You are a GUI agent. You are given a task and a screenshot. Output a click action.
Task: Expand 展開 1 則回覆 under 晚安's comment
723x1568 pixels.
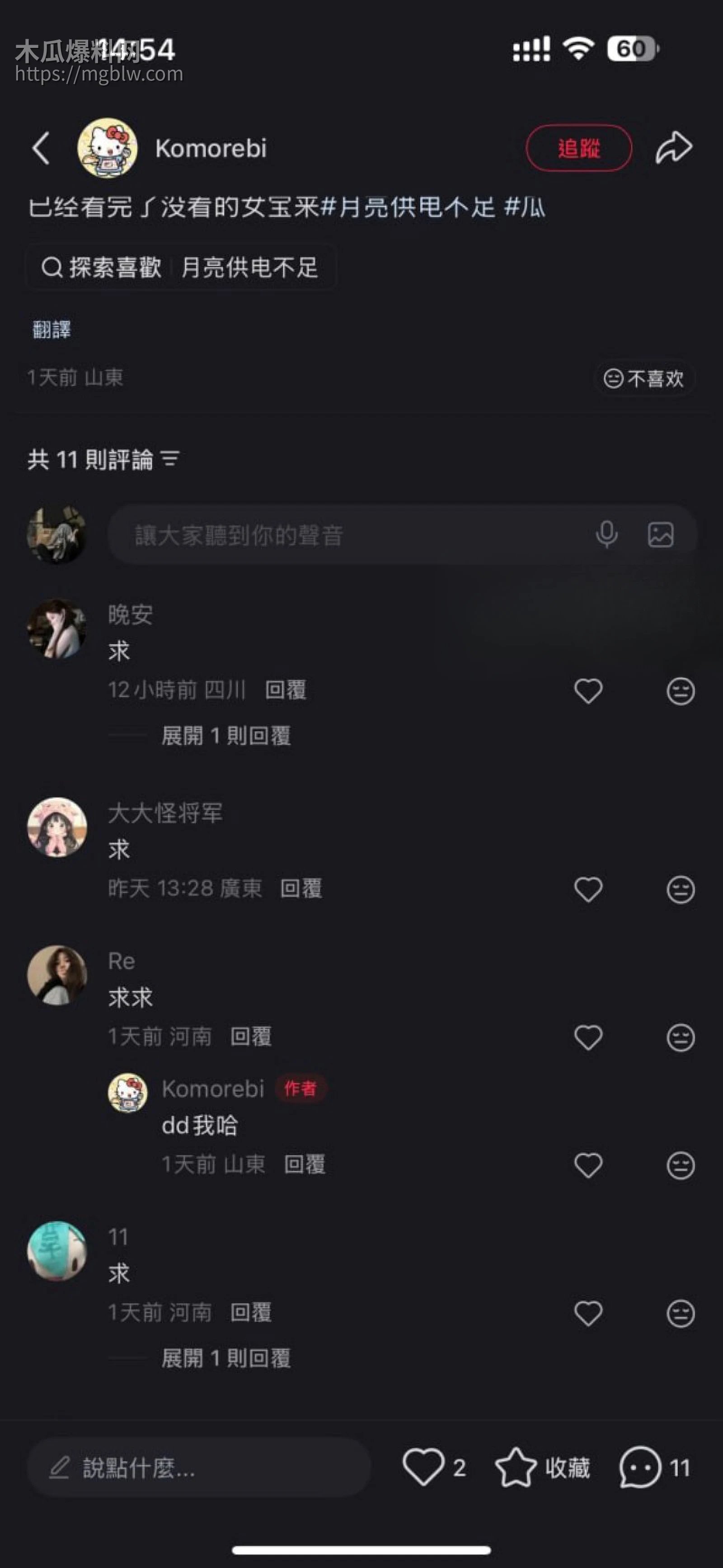pos(228,737)
